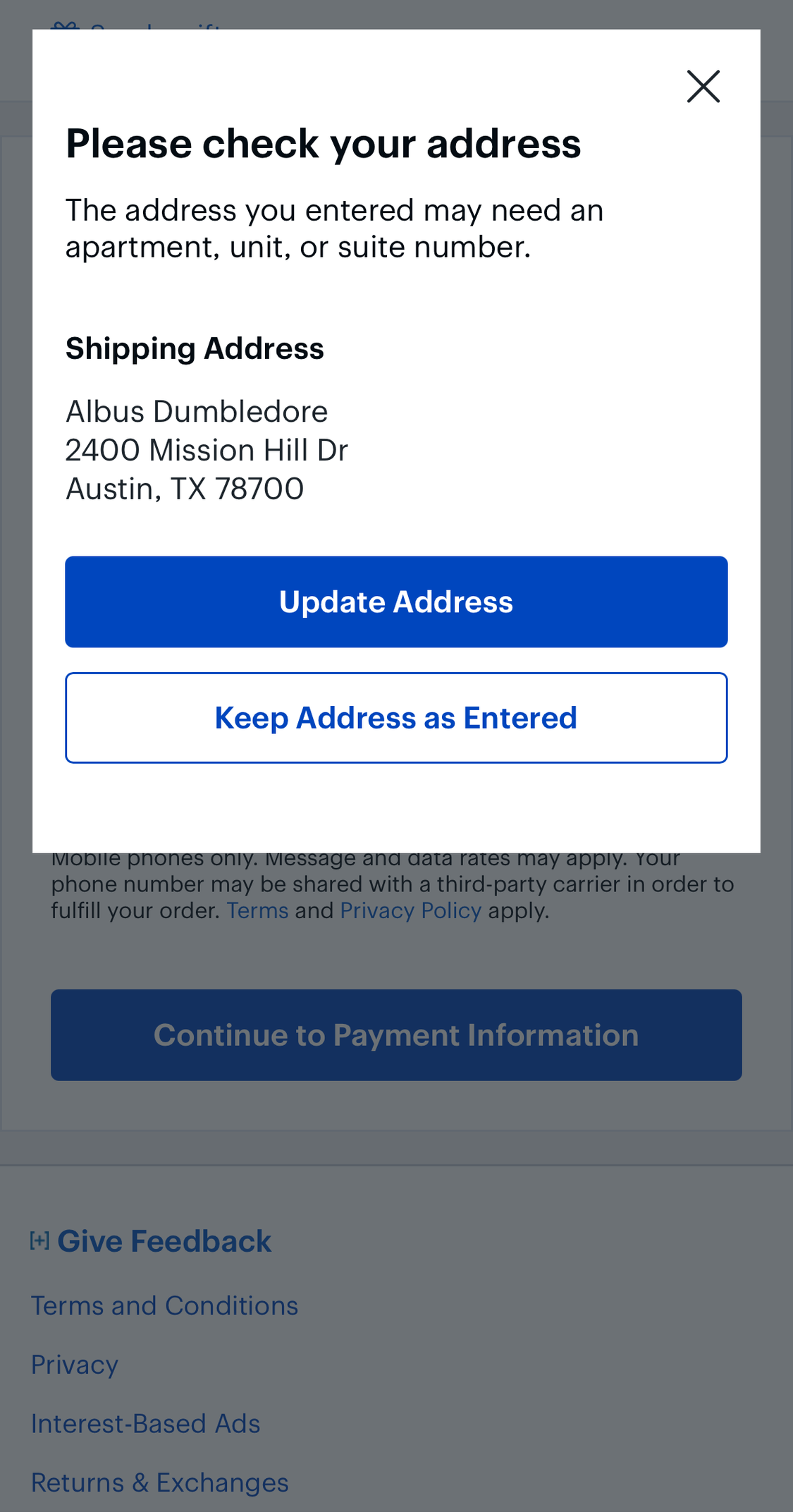Viewport: 793px width, 1512px height.
Task: Open Terms and Conditions in the footer
Action: [164, 1305]
